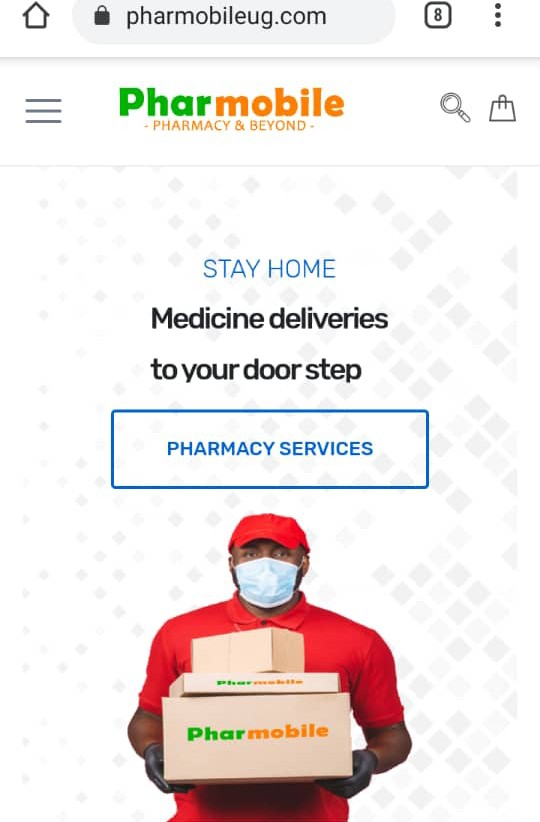
Task: Tap the search magnifier icon
Action: click(455, 107)
